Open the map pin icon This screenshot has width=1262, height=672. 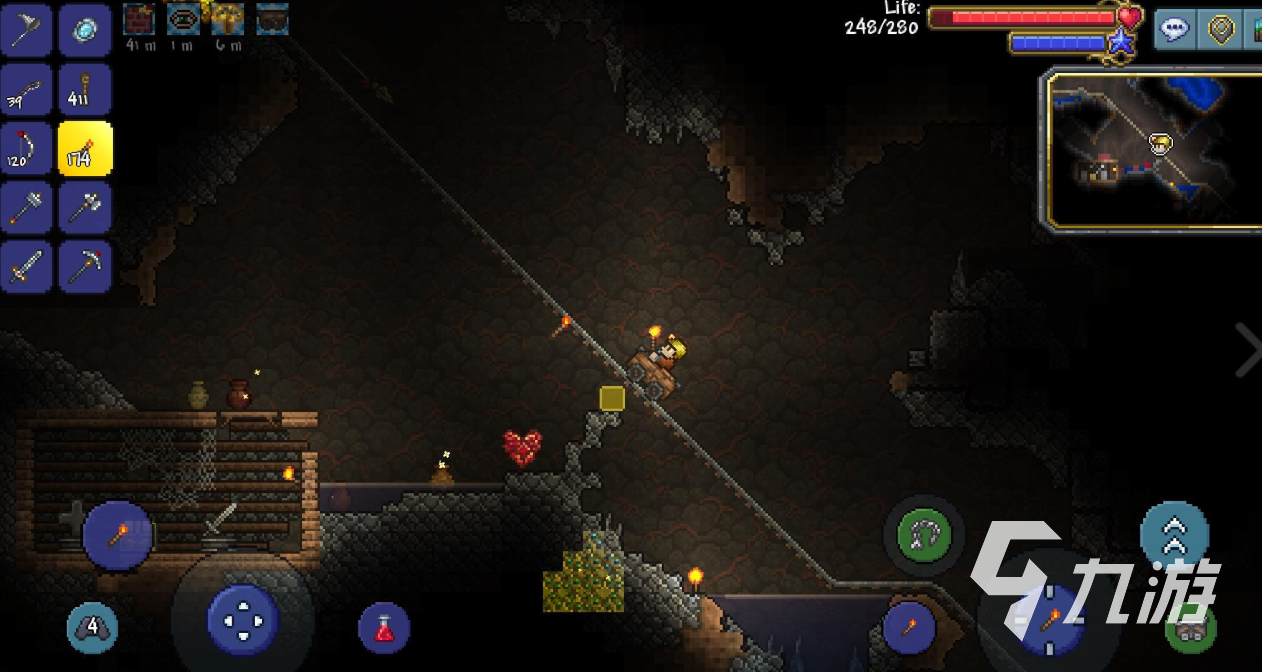[x=1221, y=29]
